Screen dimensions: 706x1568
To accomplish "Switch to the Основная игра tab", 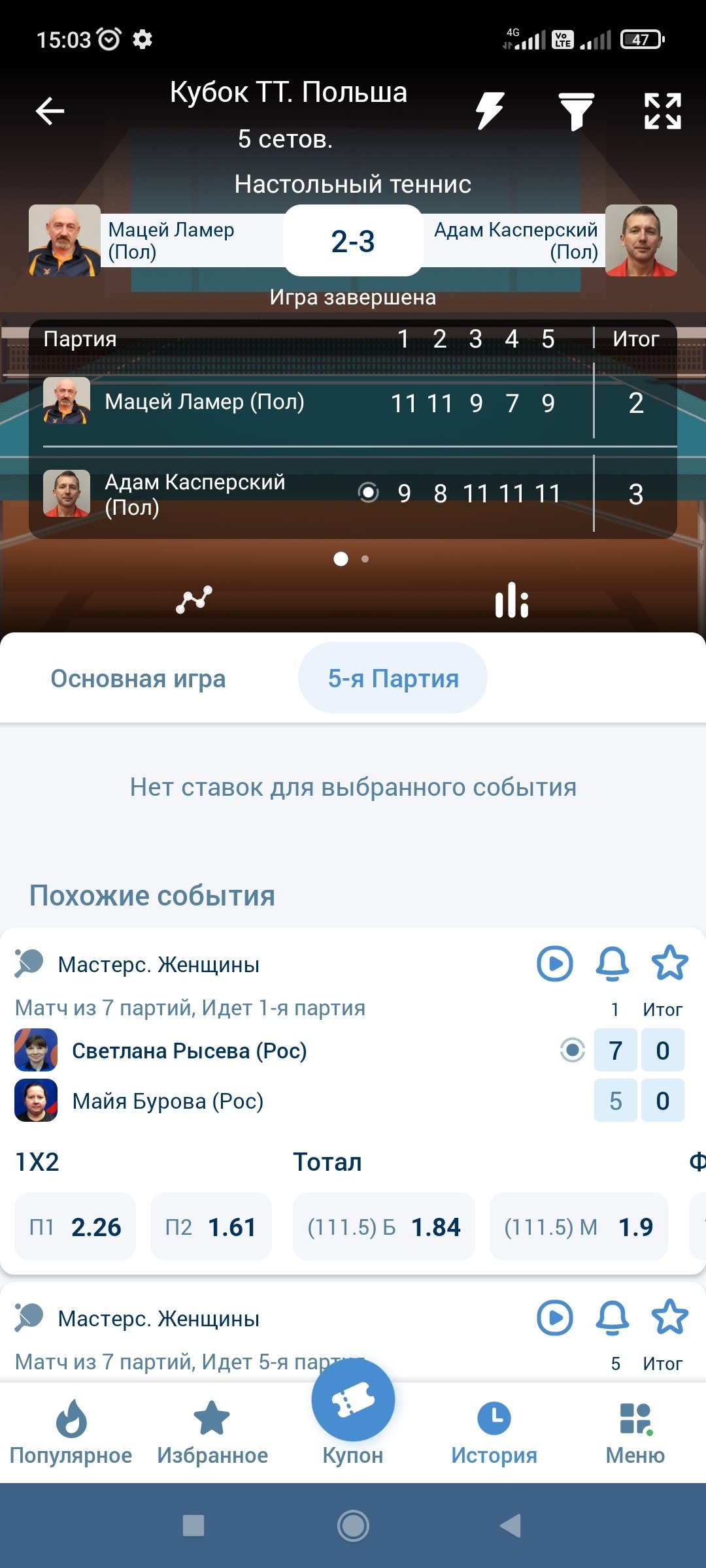I will coord(138,678).
